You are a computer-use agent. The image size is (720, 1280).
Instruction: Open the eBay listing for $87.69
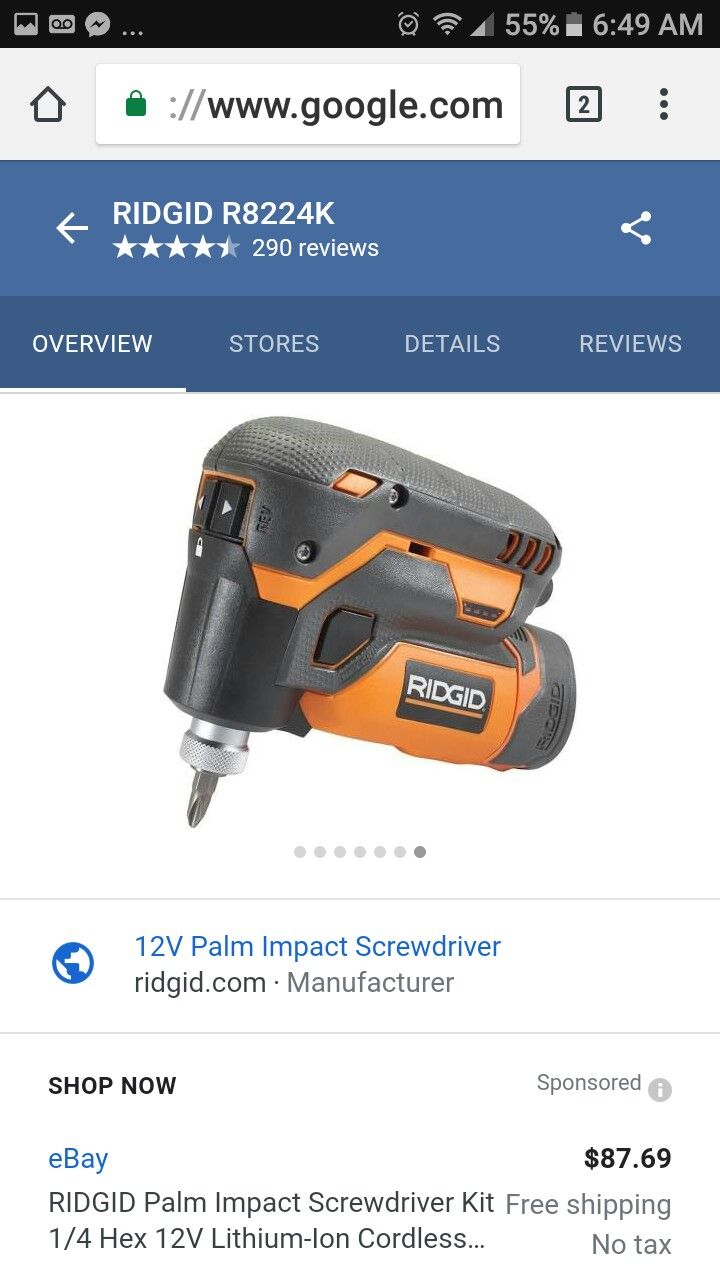tap(360, 1200)
